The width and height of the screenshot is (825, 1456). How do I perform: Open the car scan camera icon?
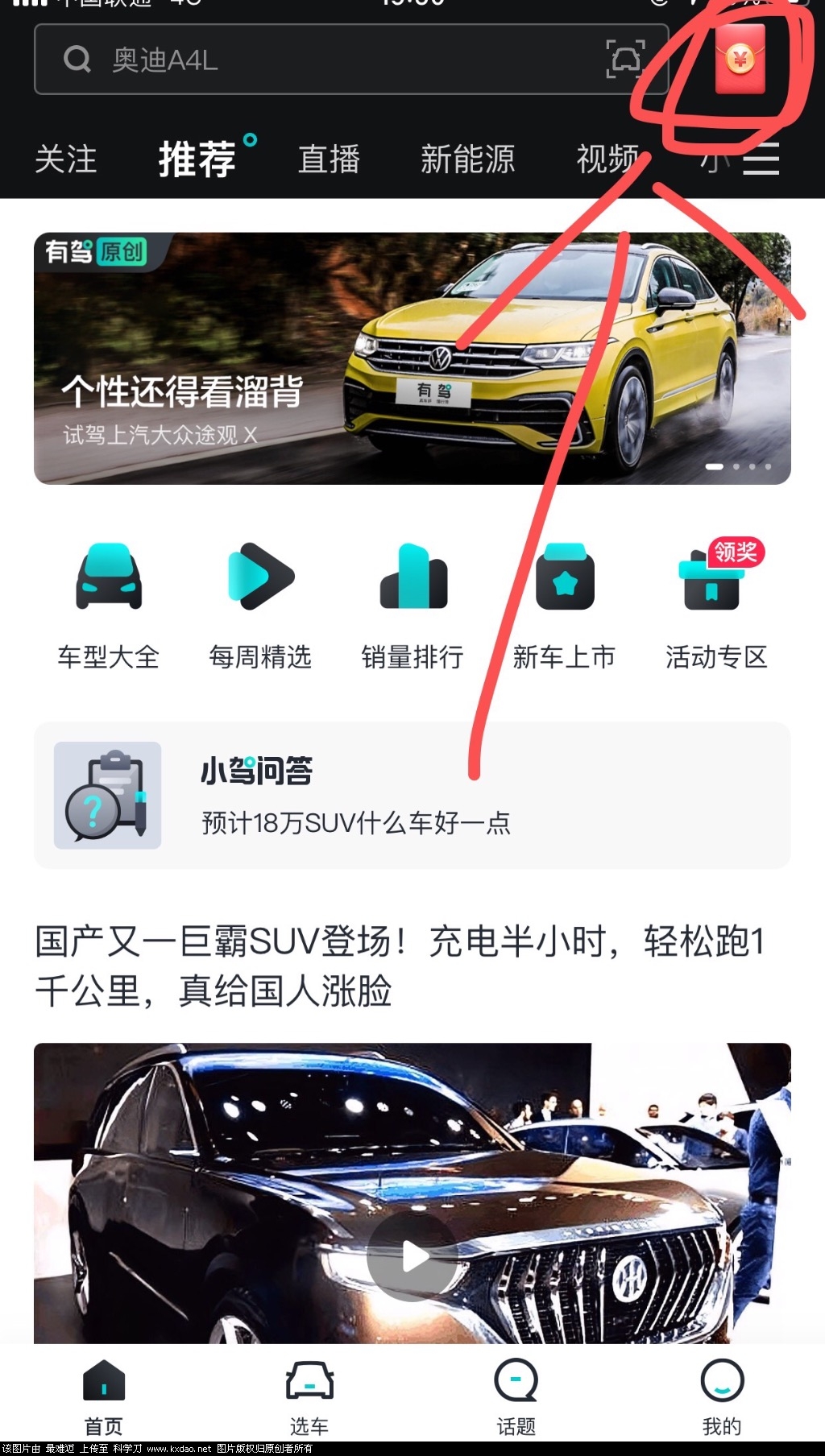625,60
